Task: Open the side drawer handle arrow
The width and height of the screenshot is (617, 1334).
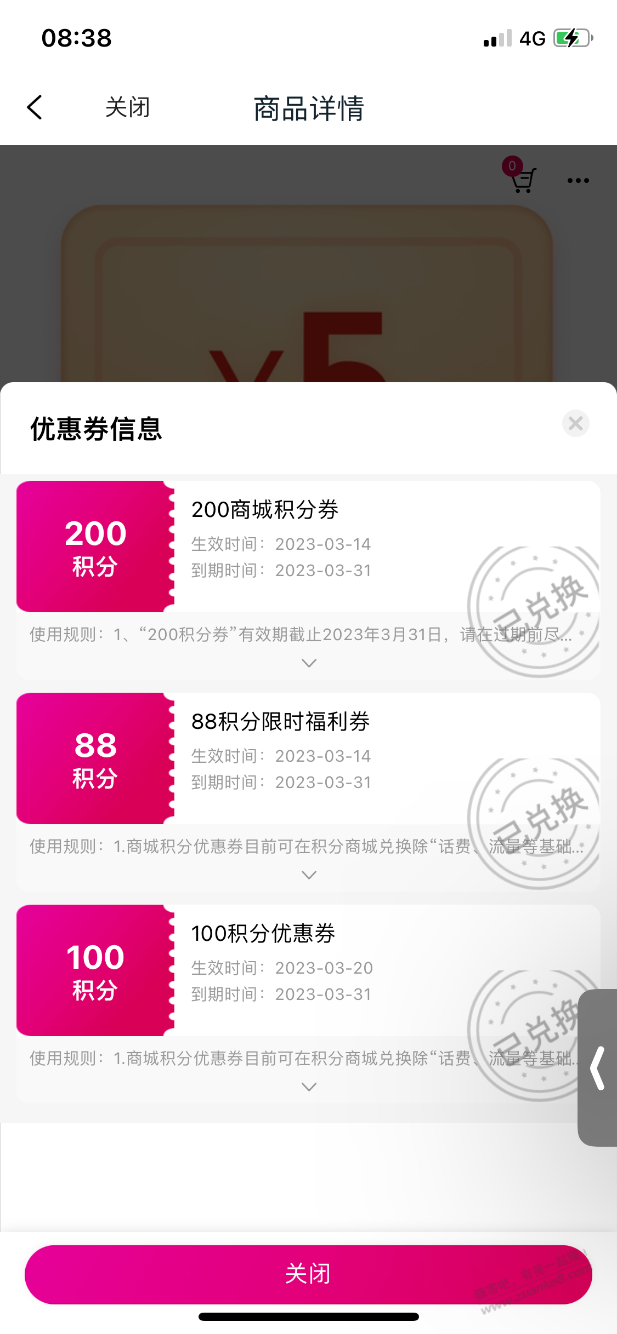Action: click(598, 1068)
